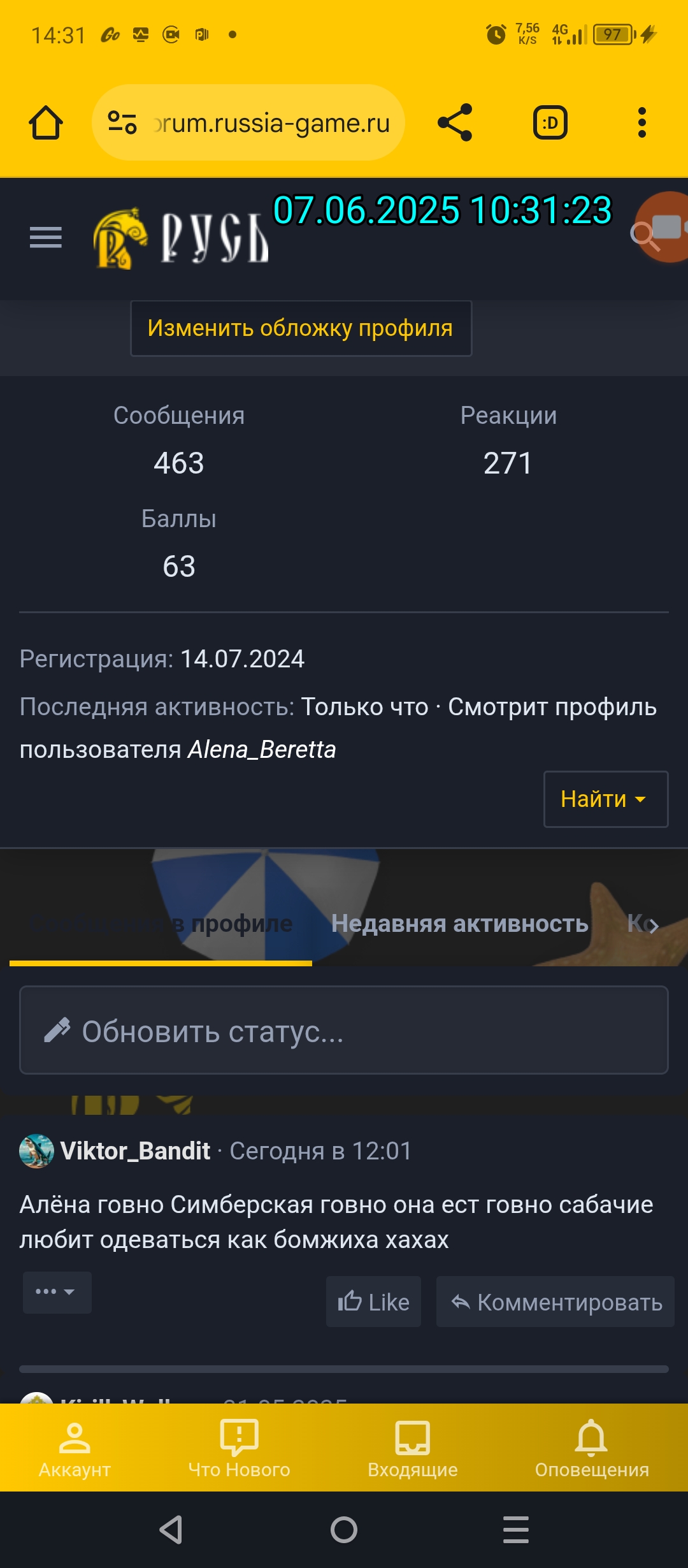Open the forum hamburger menu
Image resolution: width=688 pixels, height=1568 pixels.
(46, 237)
